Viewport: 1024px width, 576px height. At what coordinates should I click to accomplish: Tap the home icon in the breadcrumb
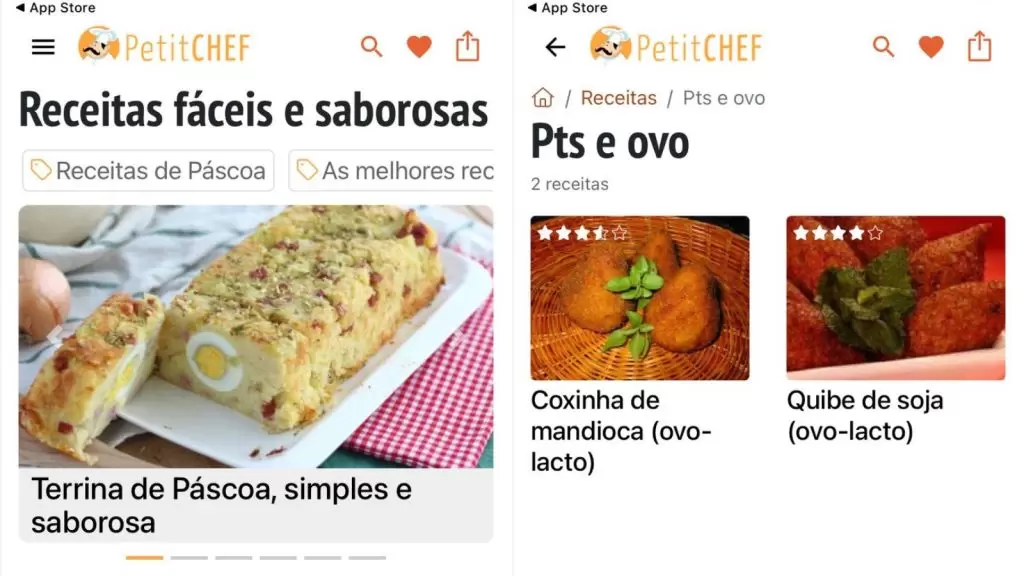543,98
